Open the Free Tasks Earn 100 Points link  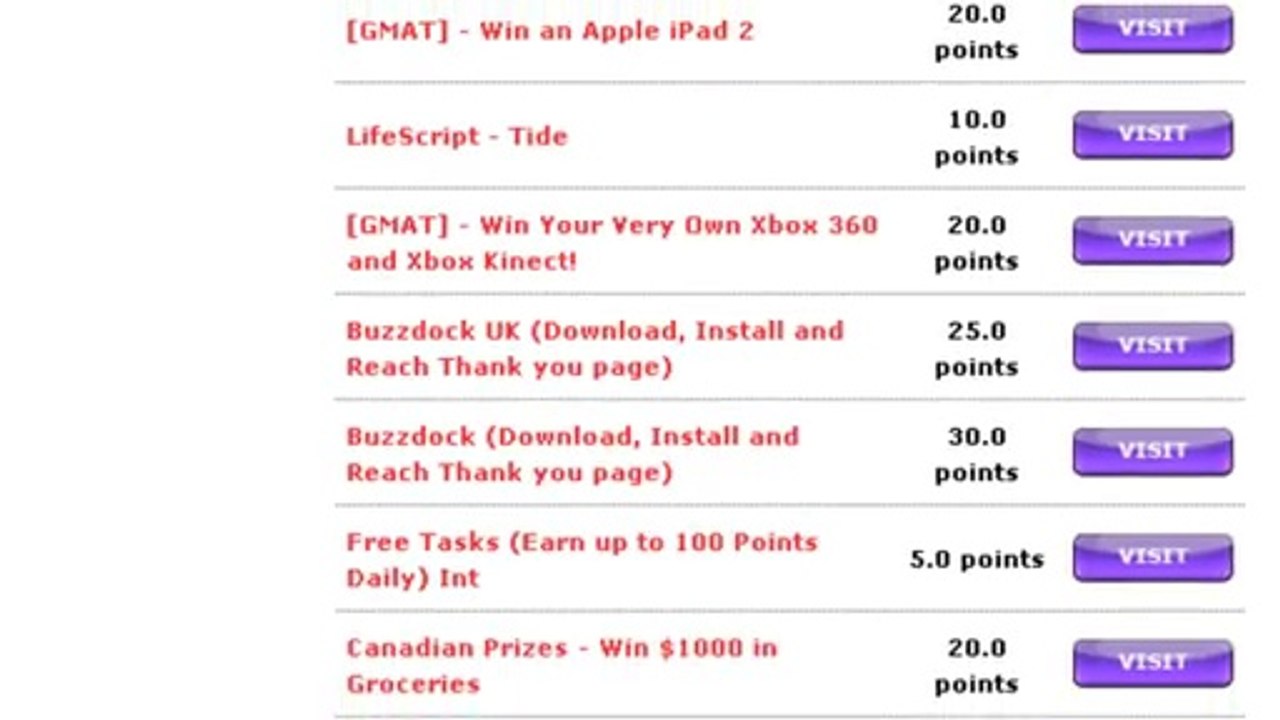click(581, 543)
